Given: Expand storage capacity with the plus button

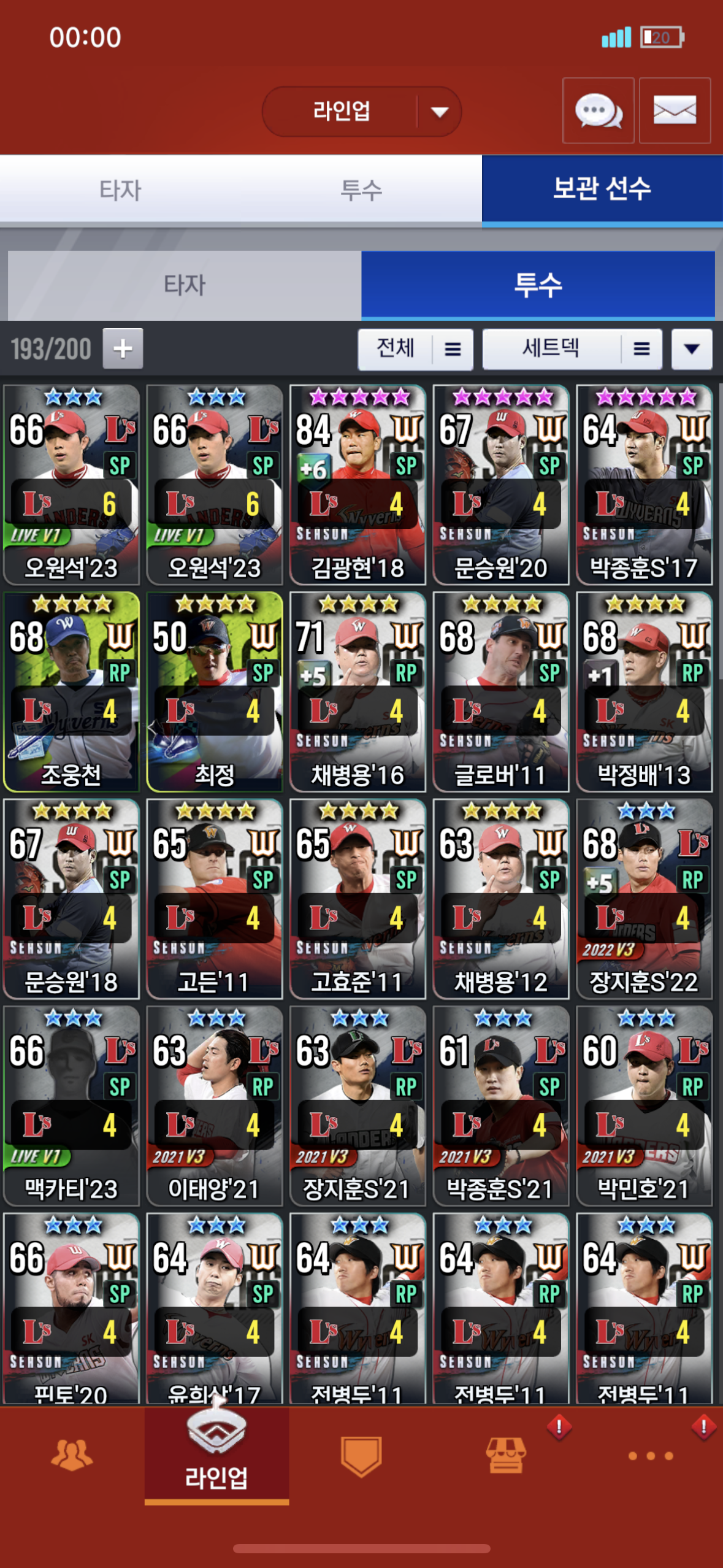Looking at the screenshot, I should pyautogui.click(x=123, y=349).
